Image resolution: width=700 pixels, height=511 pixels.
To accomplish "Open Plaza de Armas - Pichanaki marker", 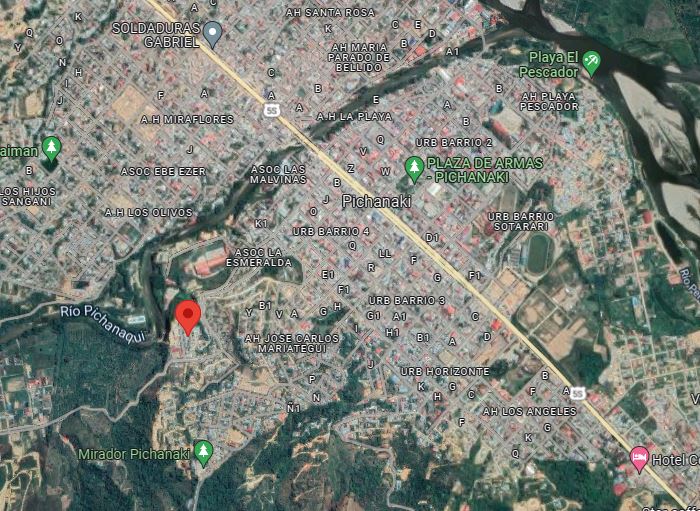I will pyautogui.click(x=413, y=168).
